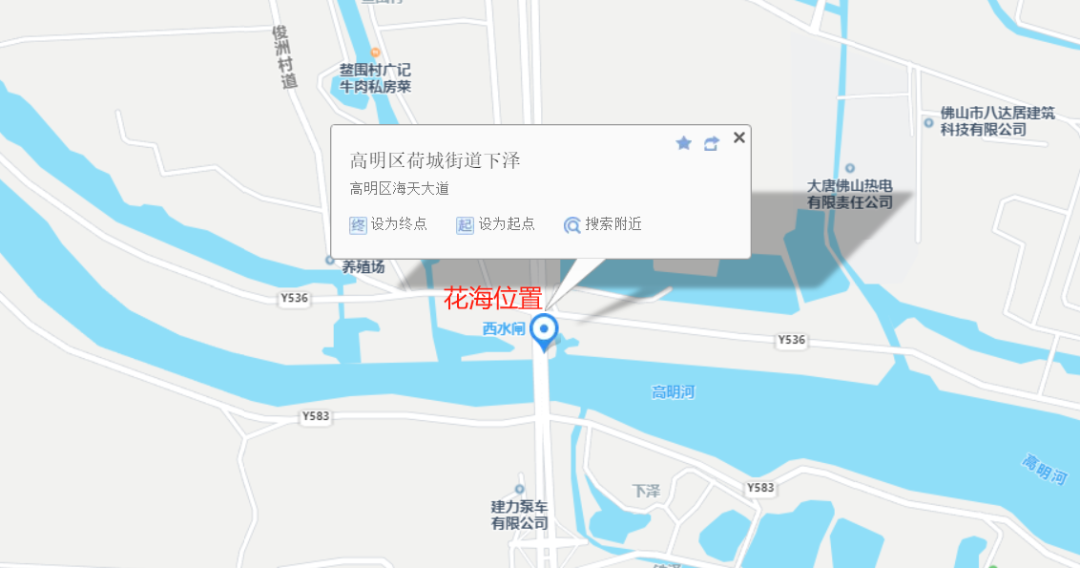Viewport: 1080px width, 568px height.
Task: Share this location via the share icon
Action: [712, 143]
